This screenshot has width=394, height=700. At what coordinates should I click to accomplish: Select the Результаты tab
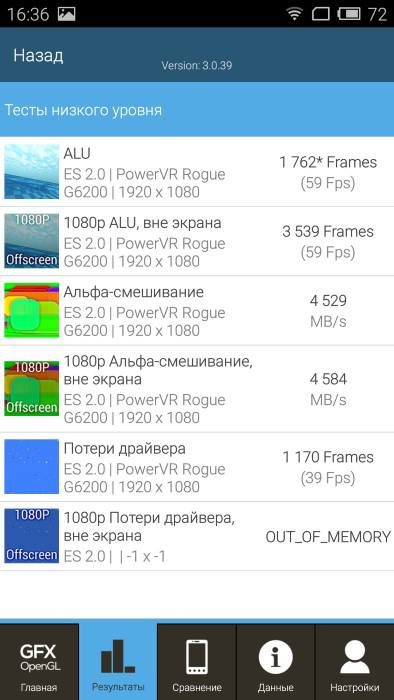[x=118, y=662]
